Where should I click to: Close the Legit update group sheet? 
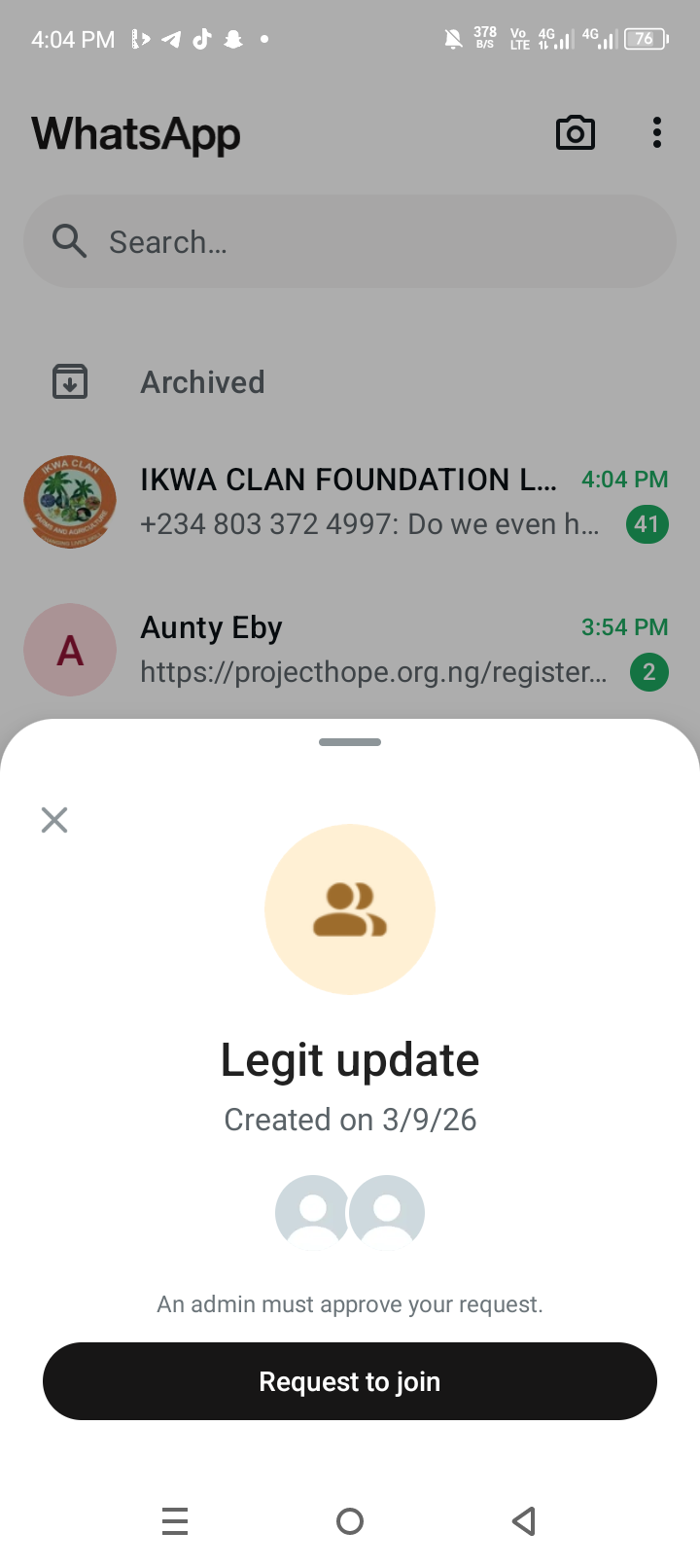pos(54,820)
